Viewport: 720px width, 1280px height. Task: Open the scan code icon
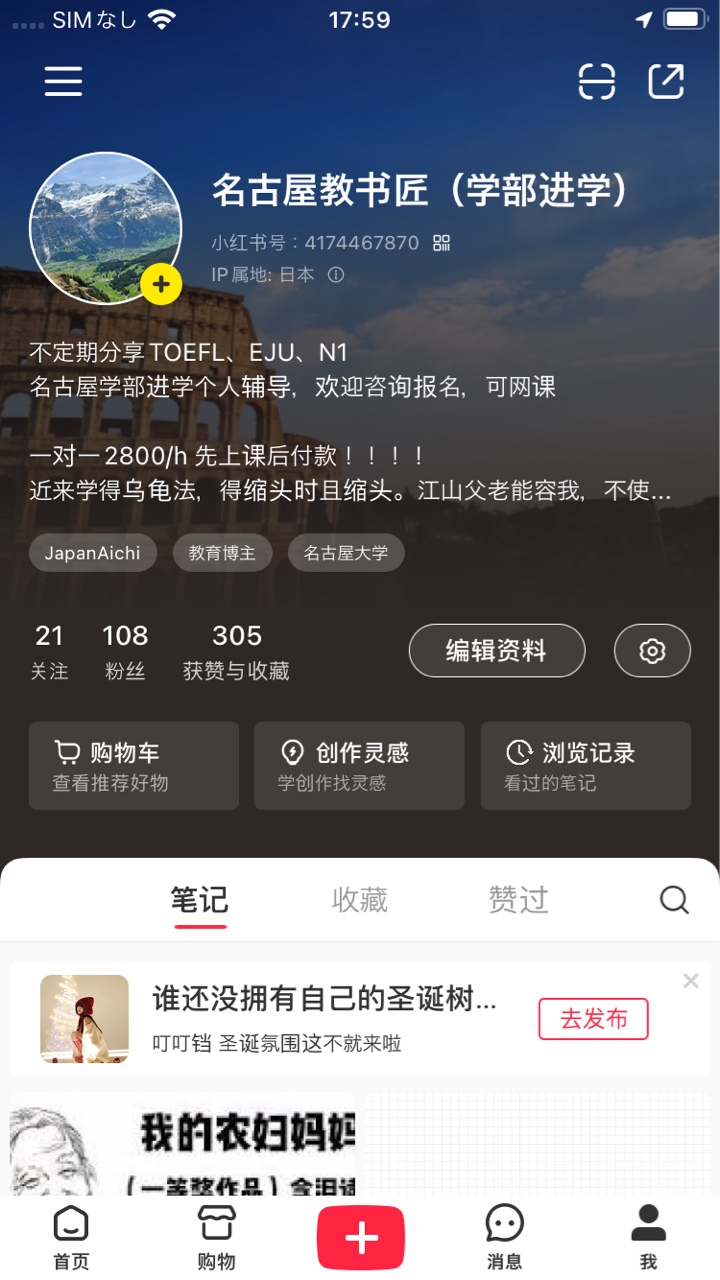597,81
